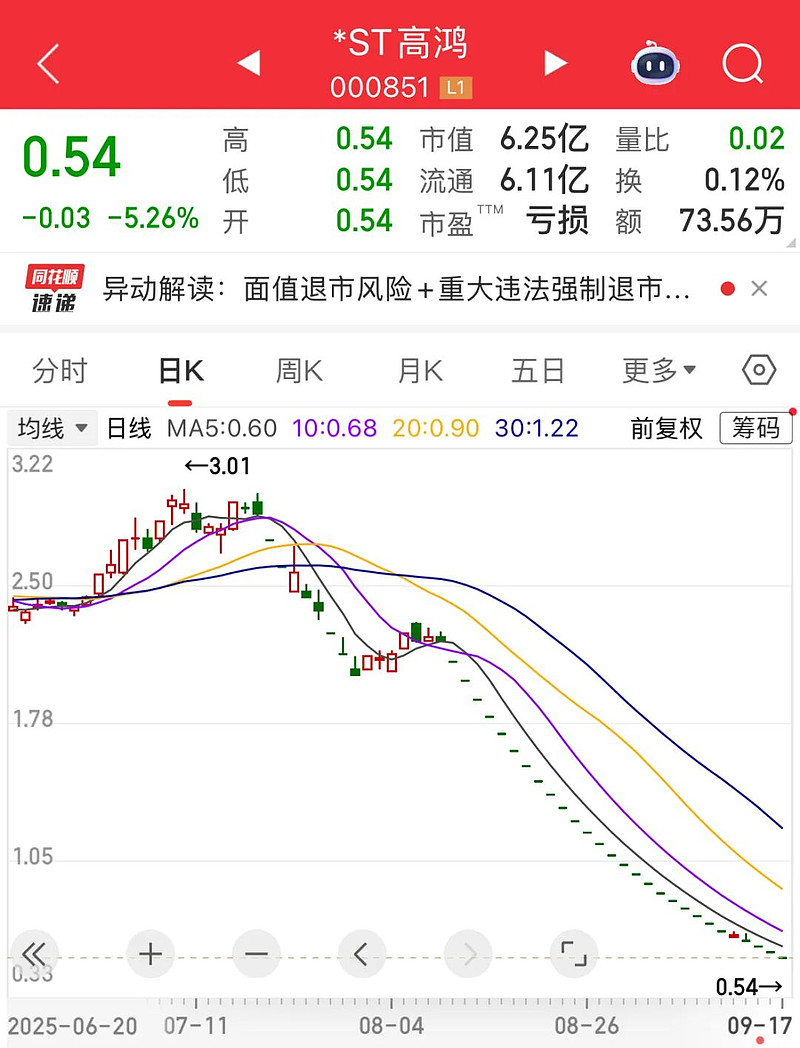Viewport: 800px width, 1048px height.
Task: Zoom in on the chart with plus icon
Action: (150, 954)
